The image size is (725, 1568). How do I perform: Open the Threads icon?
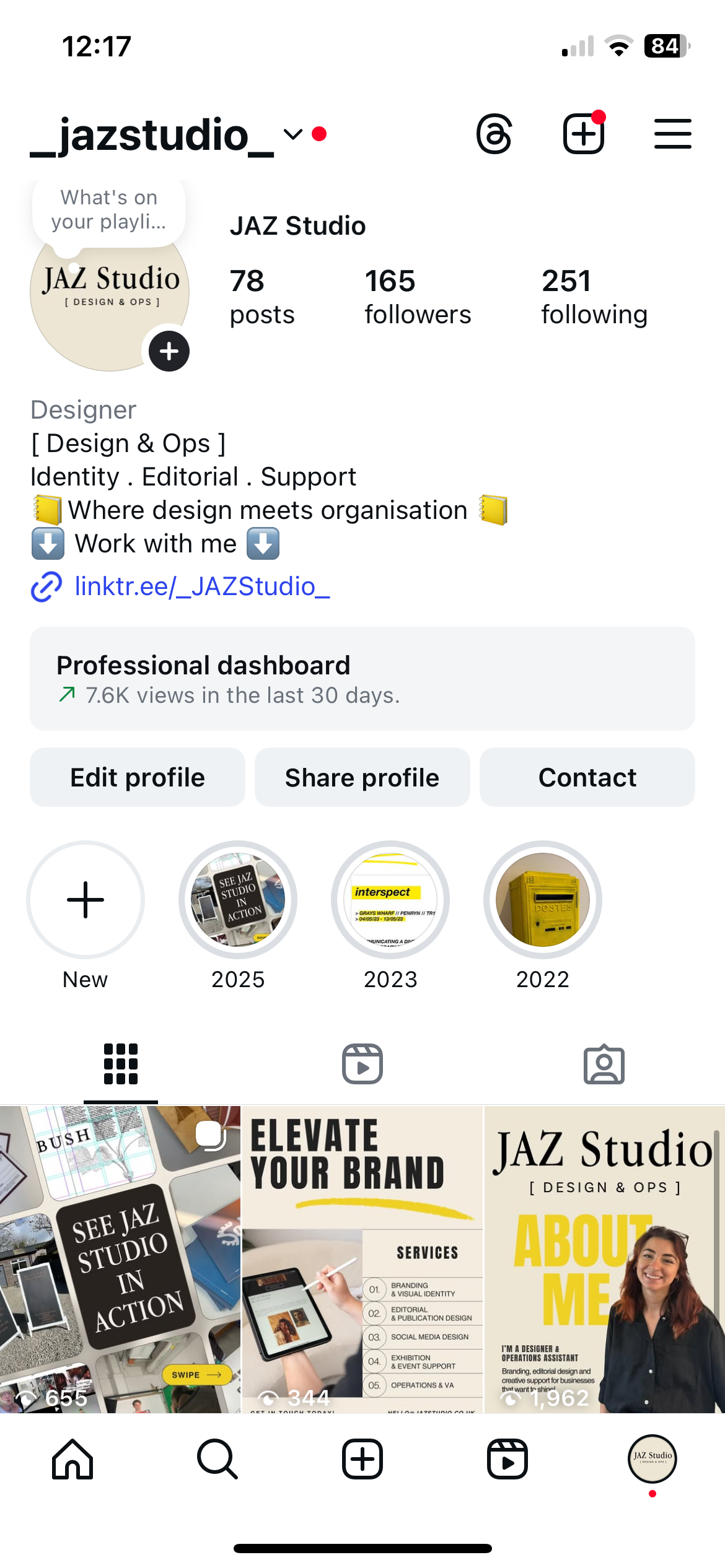click(494, 134)
